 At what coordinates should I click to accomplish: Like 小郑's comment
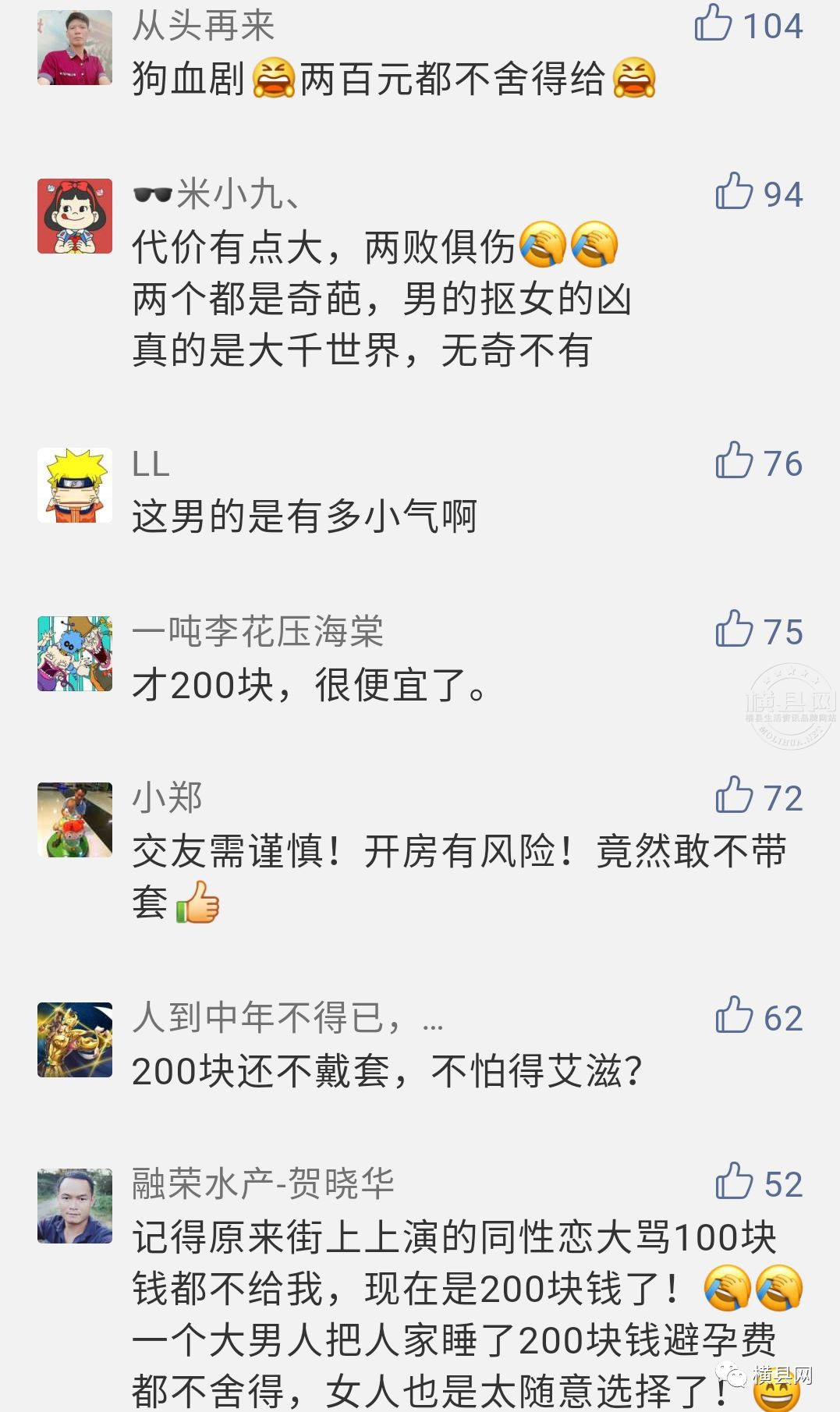click(x=733, y=796)
